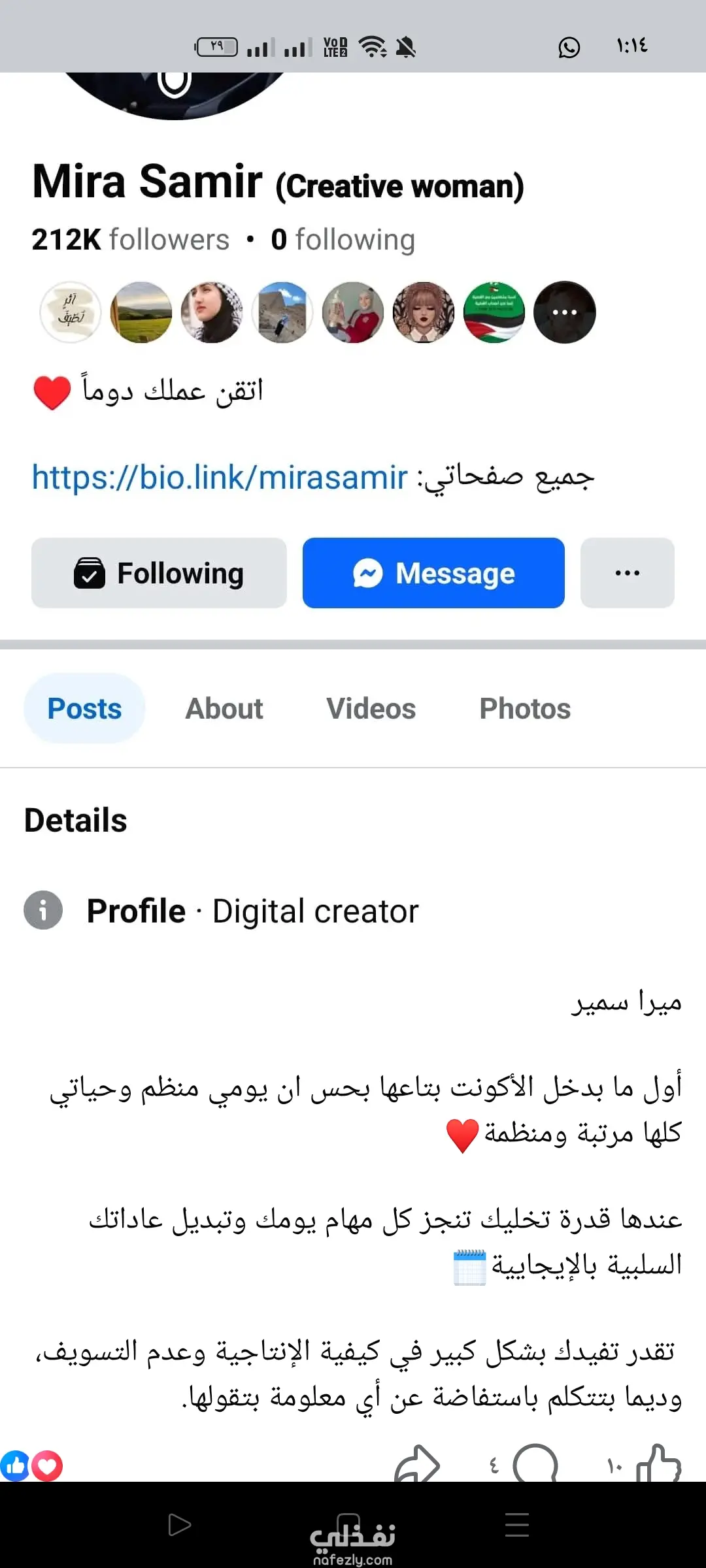
Task: View more followers via the dark ellipsis circle
Action: pyautogui.click(x=564, y=312)
